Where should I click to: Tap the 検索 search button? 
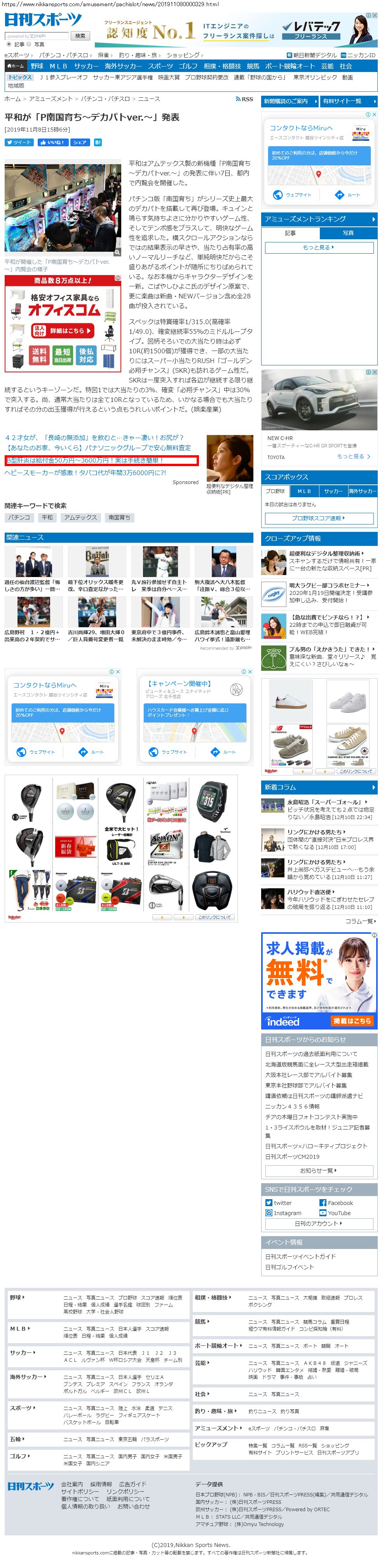coord(80,36)
